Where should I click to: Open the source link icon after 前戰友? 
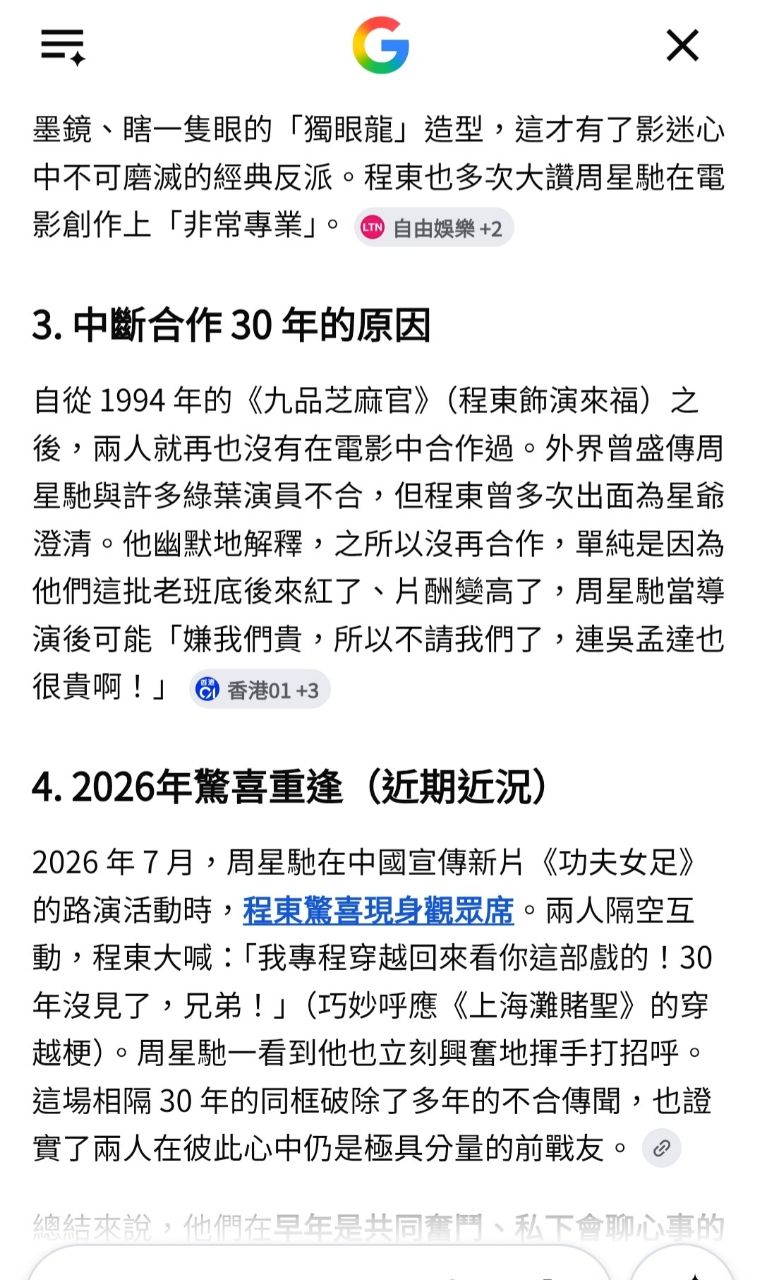(661, 1148)
